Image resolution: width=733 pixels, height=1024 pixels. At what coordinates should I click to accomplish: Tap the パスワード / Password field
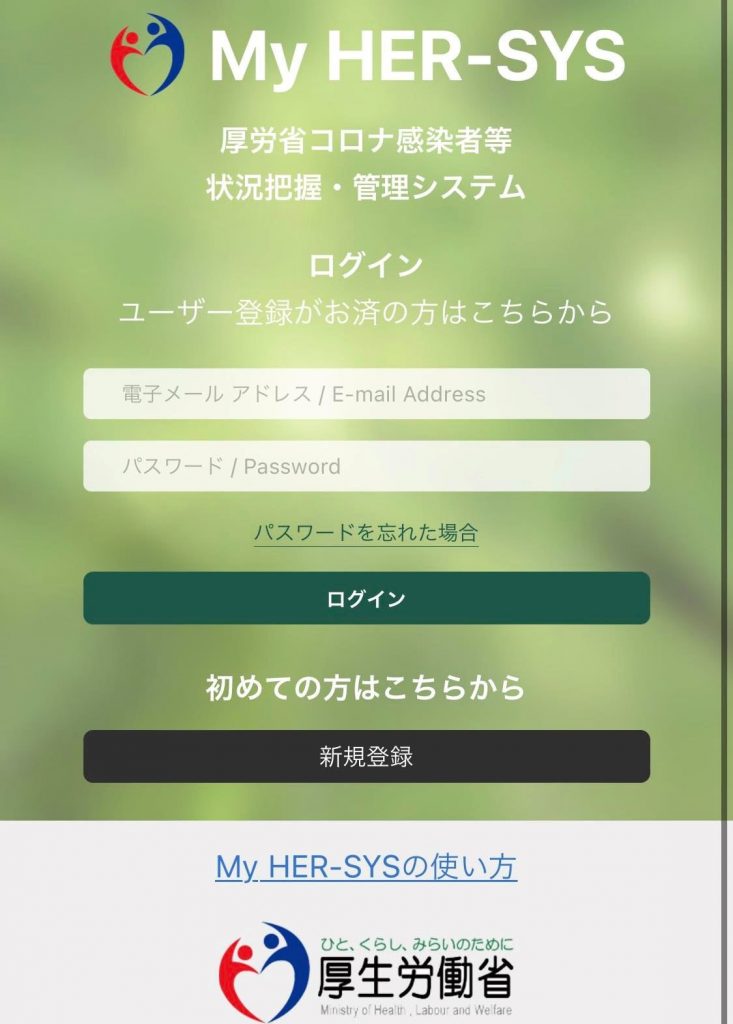pyautogui.click(x=366, y=466)
